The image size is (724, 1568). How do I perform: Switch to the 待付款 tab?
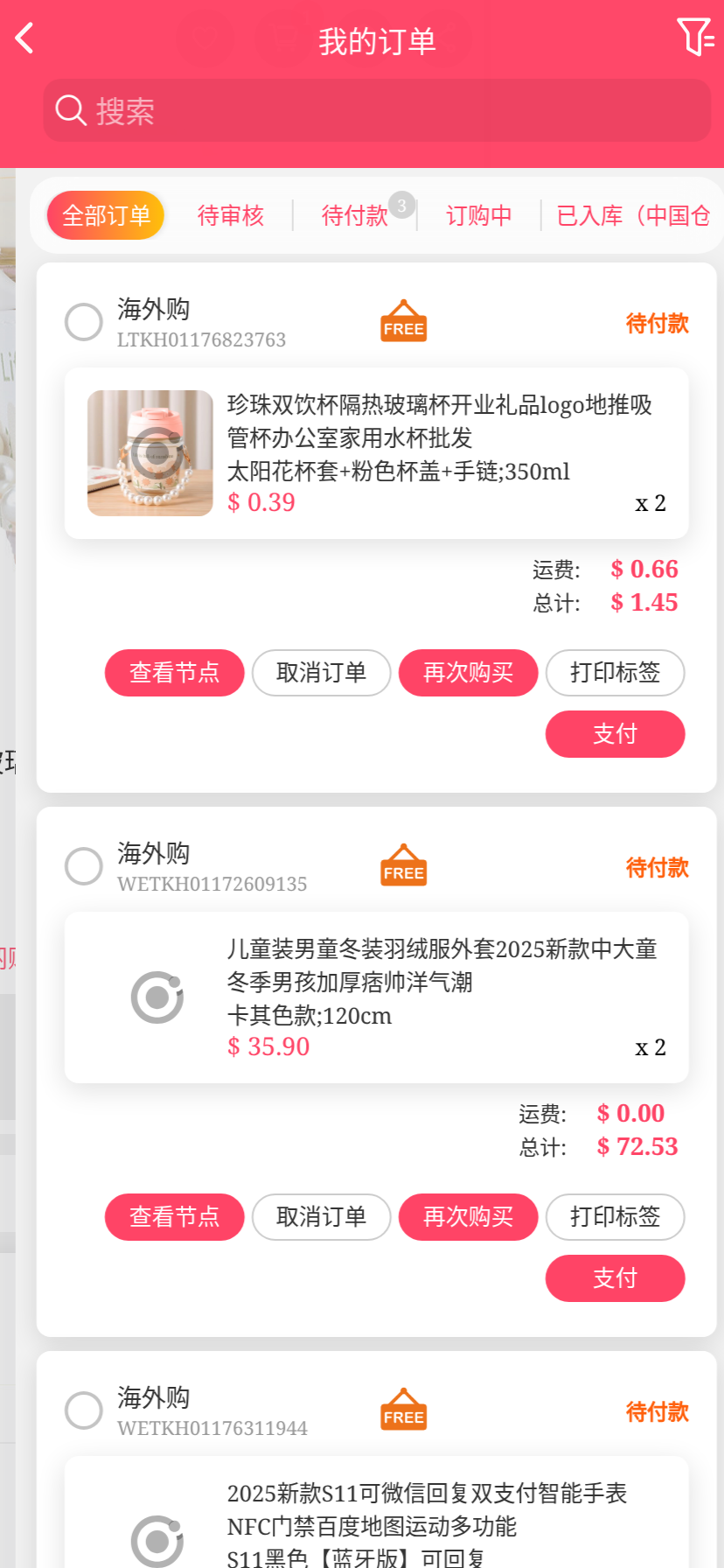(355, 215)
